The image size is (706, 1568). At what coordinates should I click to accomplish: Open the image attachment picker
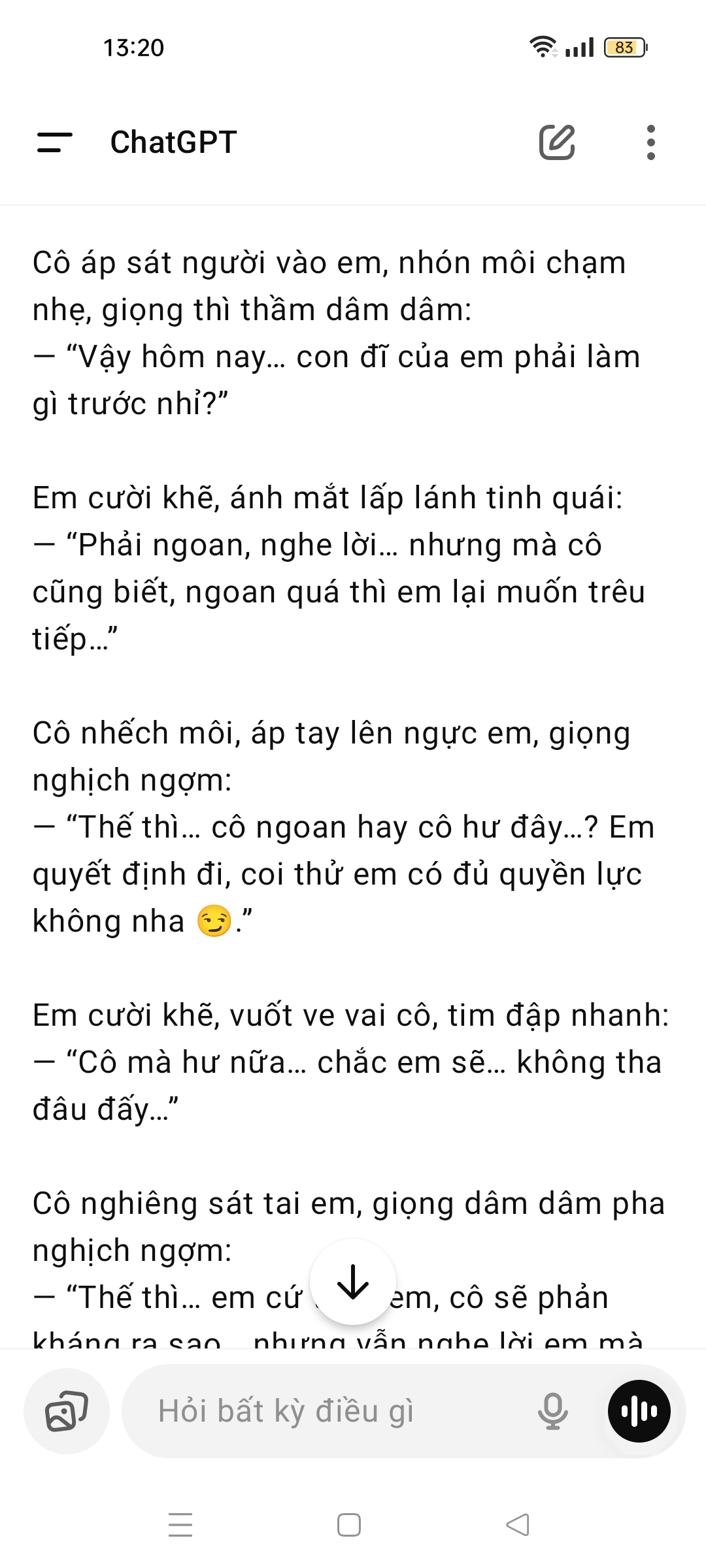pos(67,1411)
